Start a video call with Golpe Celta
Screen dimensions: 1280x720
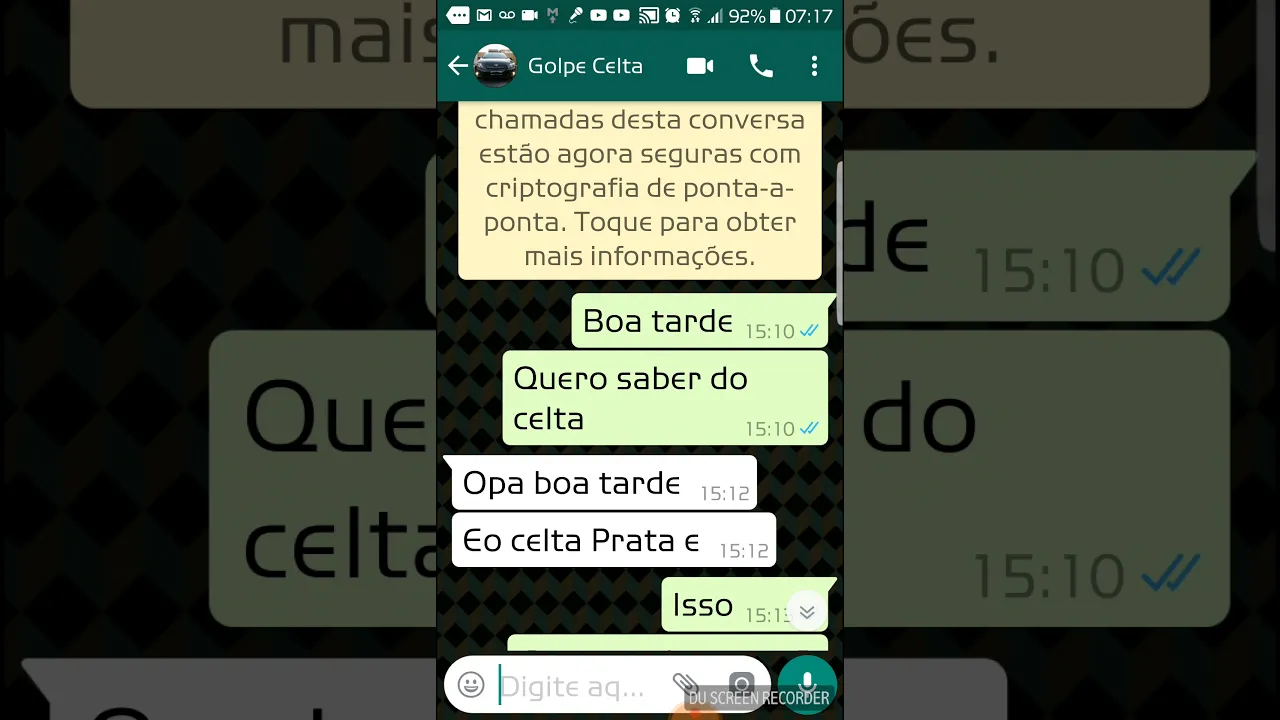[700, 66]
